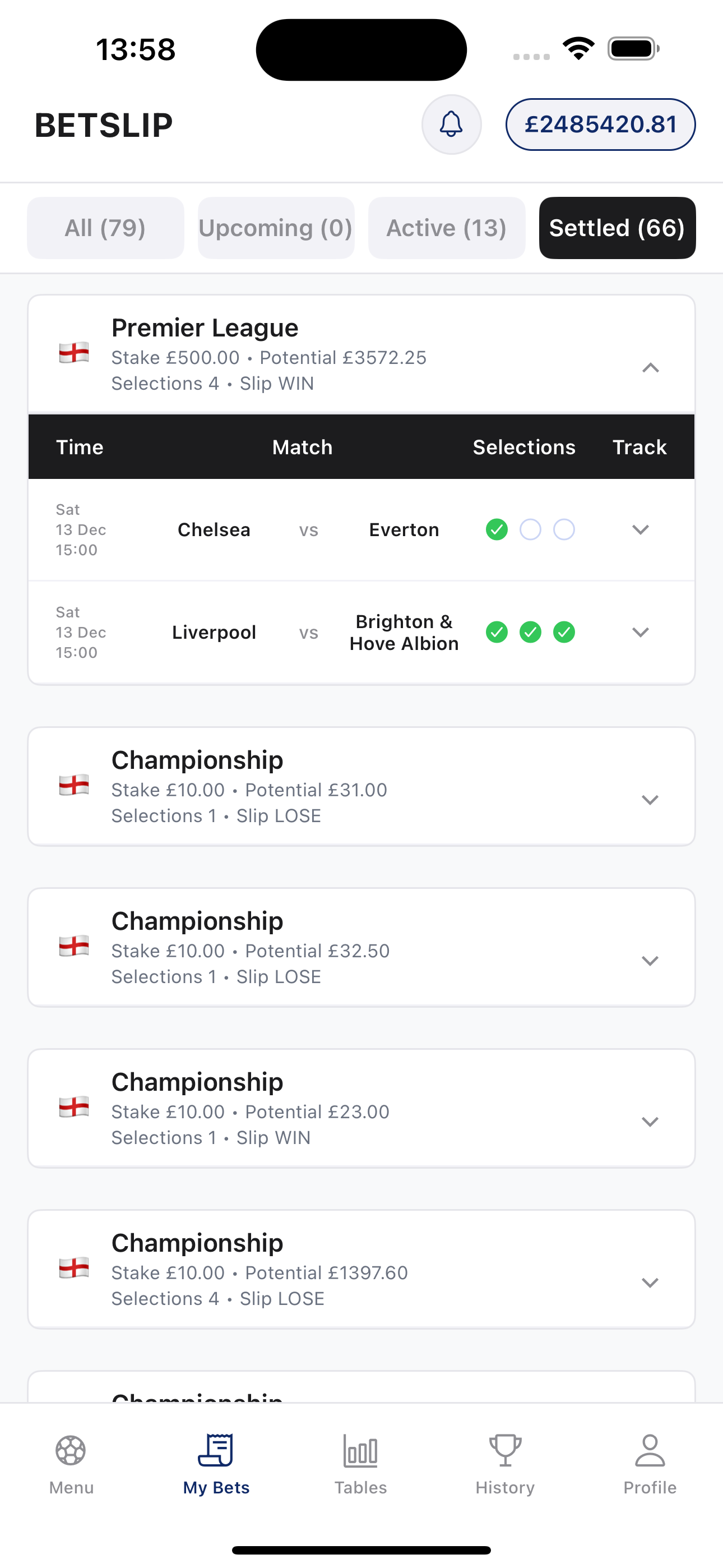
Task: Expand the Championship slip with Potential £1397.60
Action: [650, 1282]
